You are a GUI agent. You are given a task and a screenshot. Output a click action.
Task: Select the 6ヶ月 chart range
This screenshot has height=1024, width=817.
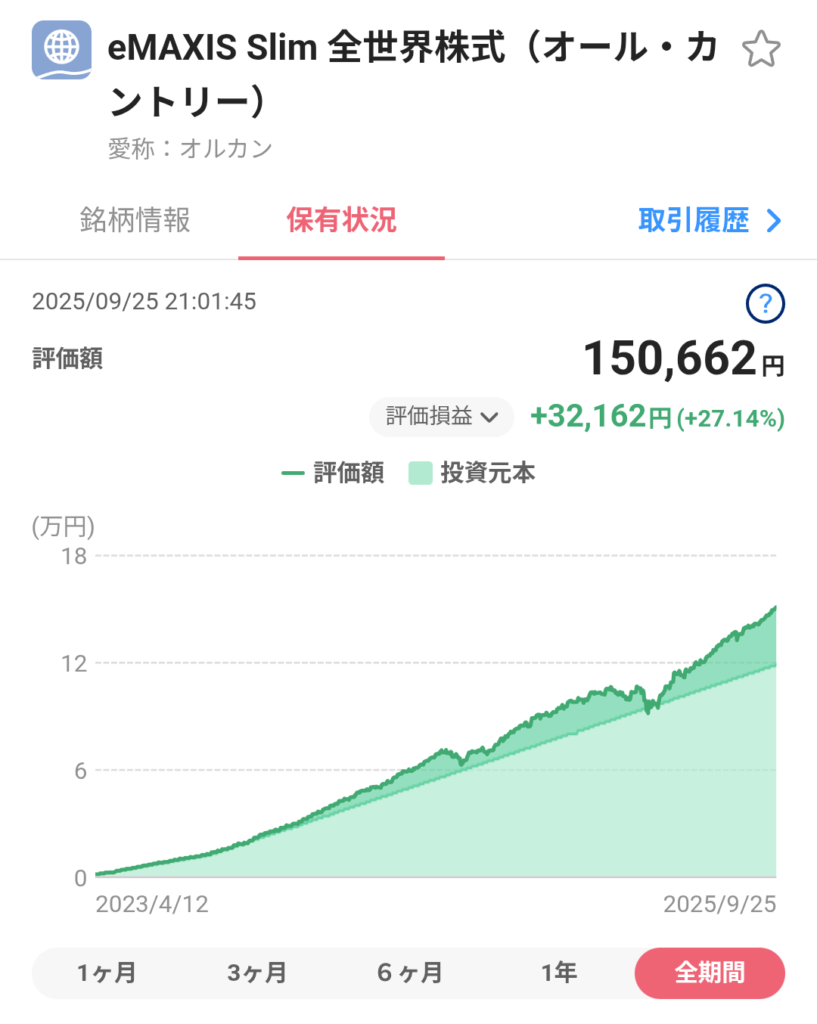409,973
